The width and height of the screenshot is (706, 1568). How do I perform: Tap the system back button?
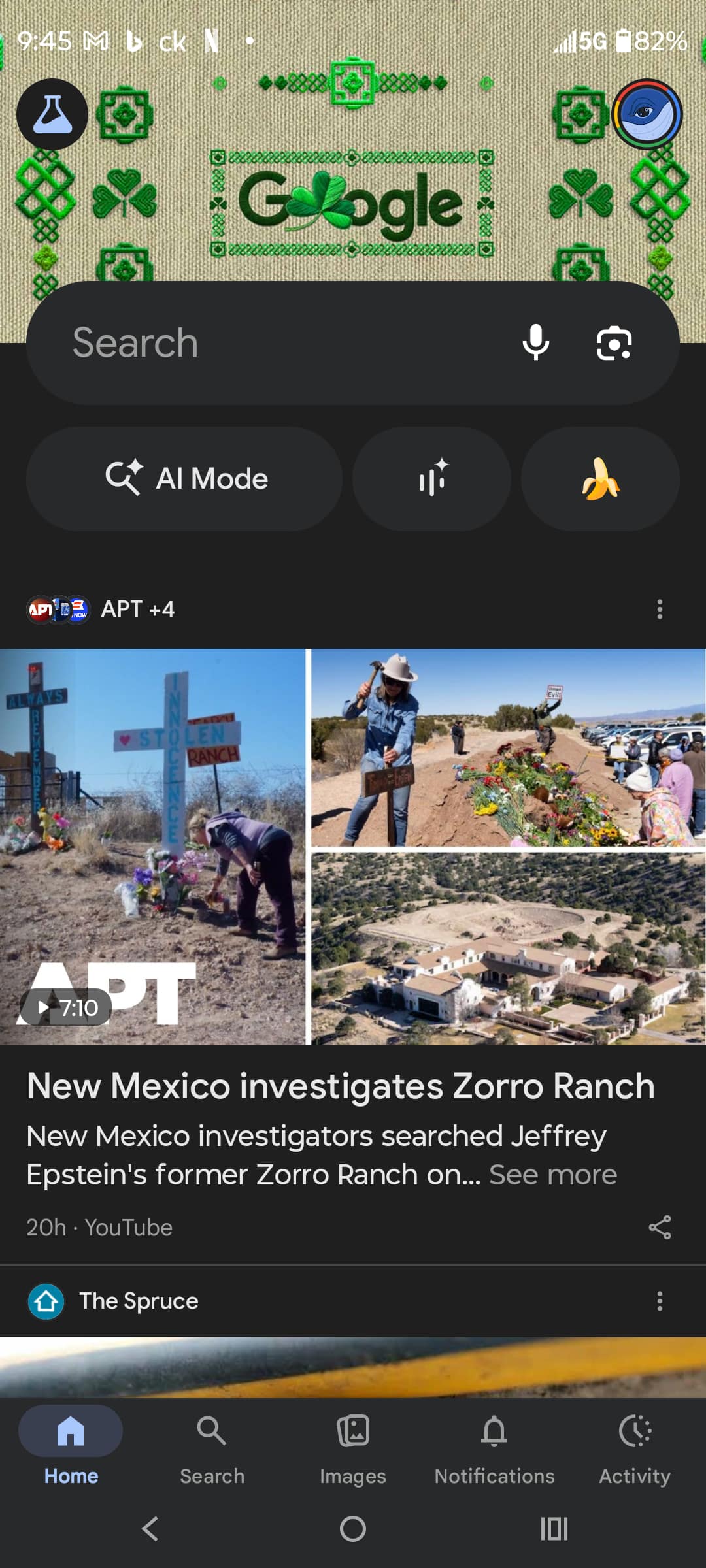(x=150, y=1529)
